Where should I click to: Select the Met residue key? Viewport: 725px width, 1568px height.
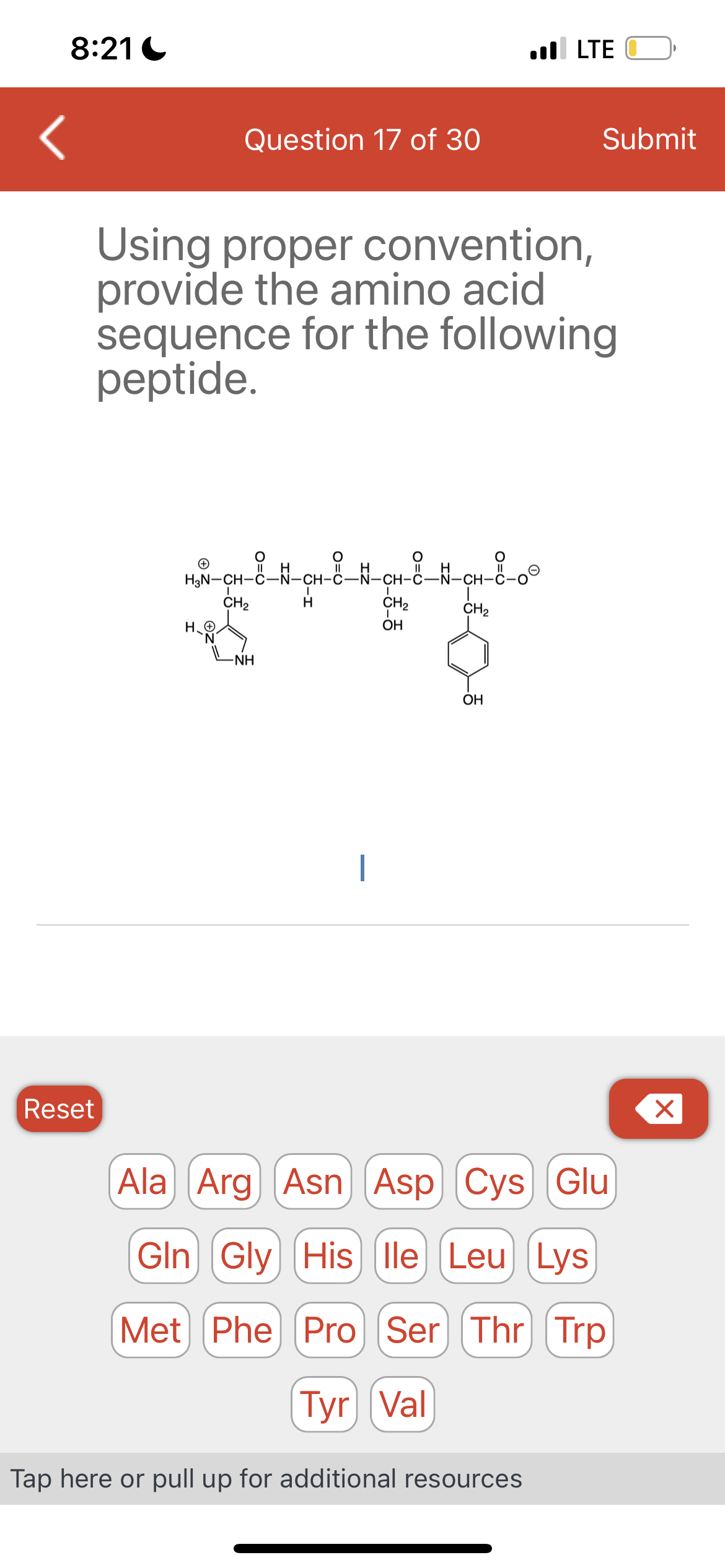coord(150,1330)
